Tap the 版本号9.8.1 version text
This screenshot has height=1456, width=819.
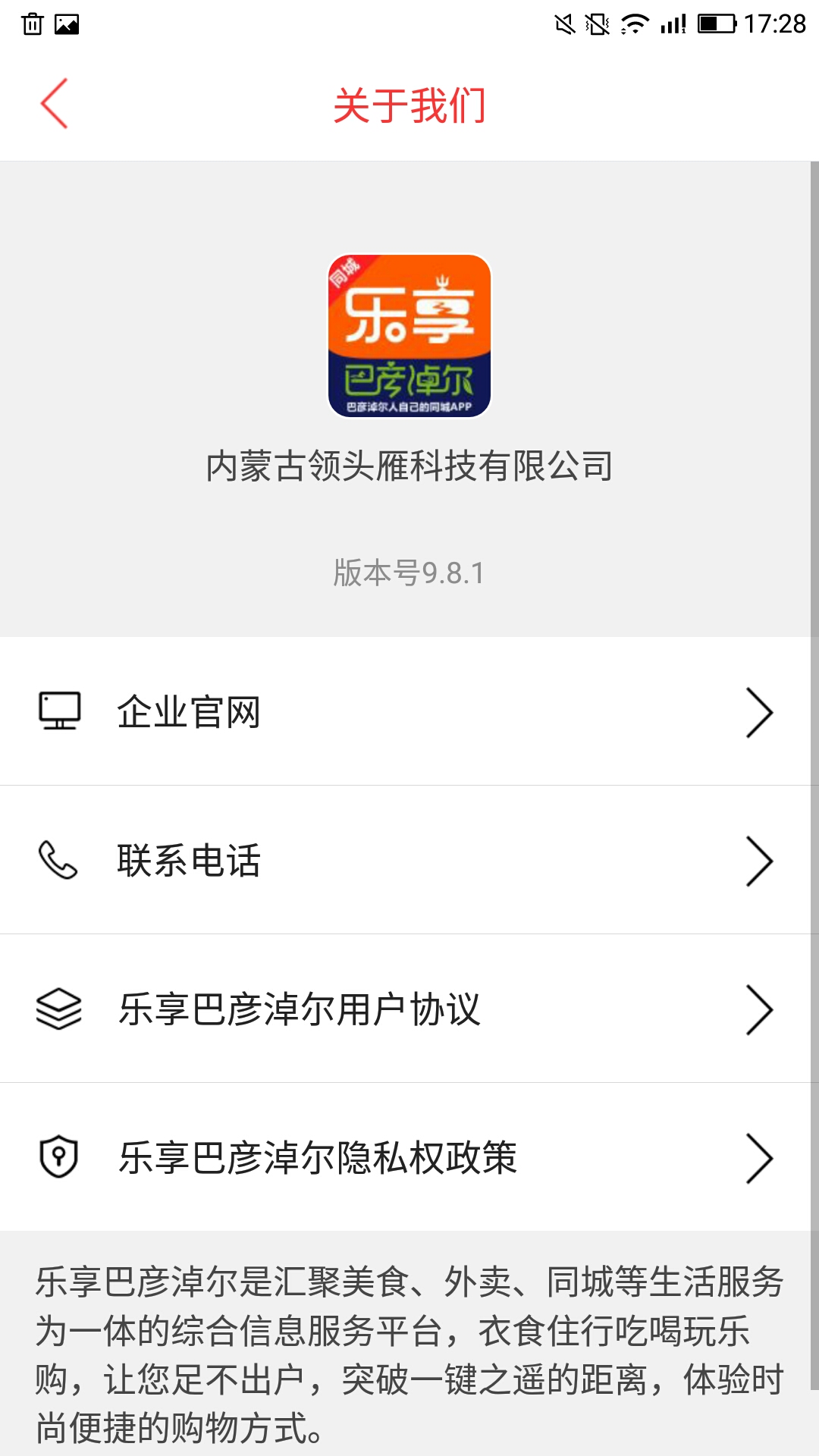click(x=409, y=574)
